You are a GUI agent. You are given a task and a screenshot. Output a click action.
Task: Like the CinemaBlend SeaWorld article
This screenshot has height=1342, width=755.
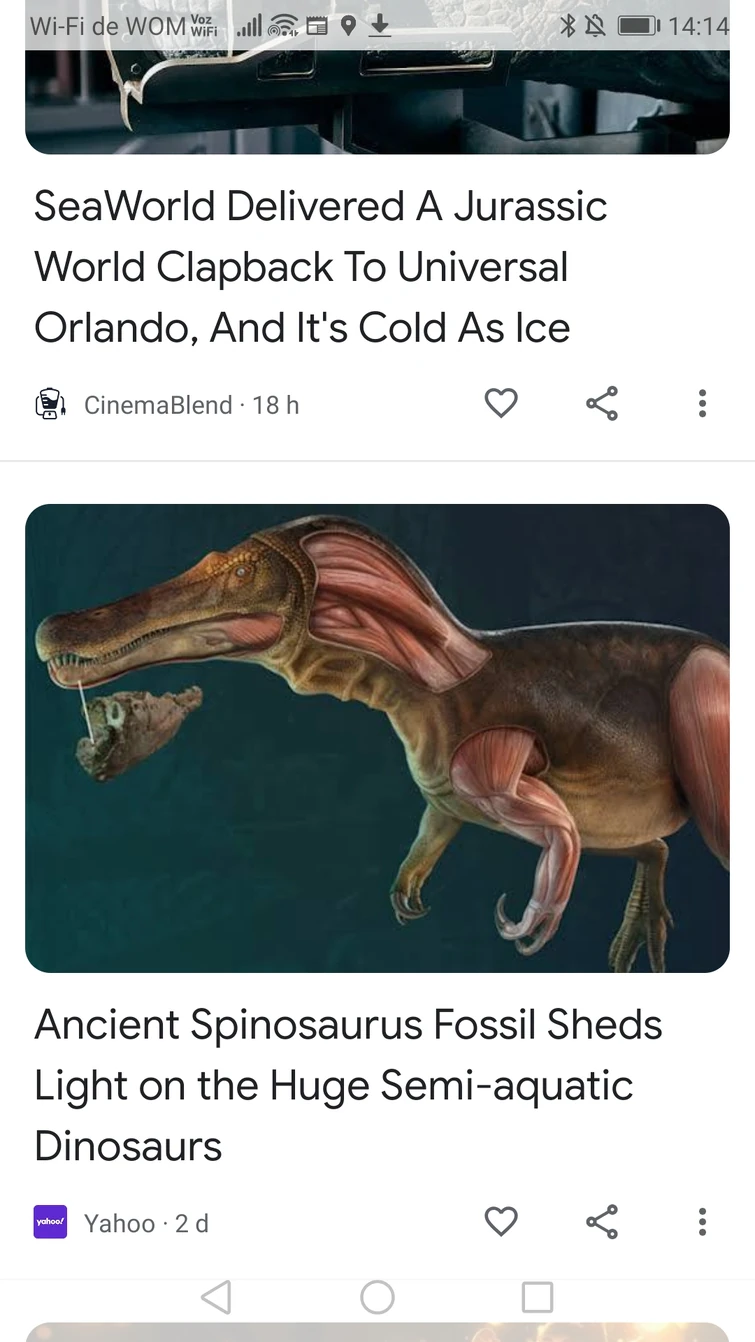(501, 404)
